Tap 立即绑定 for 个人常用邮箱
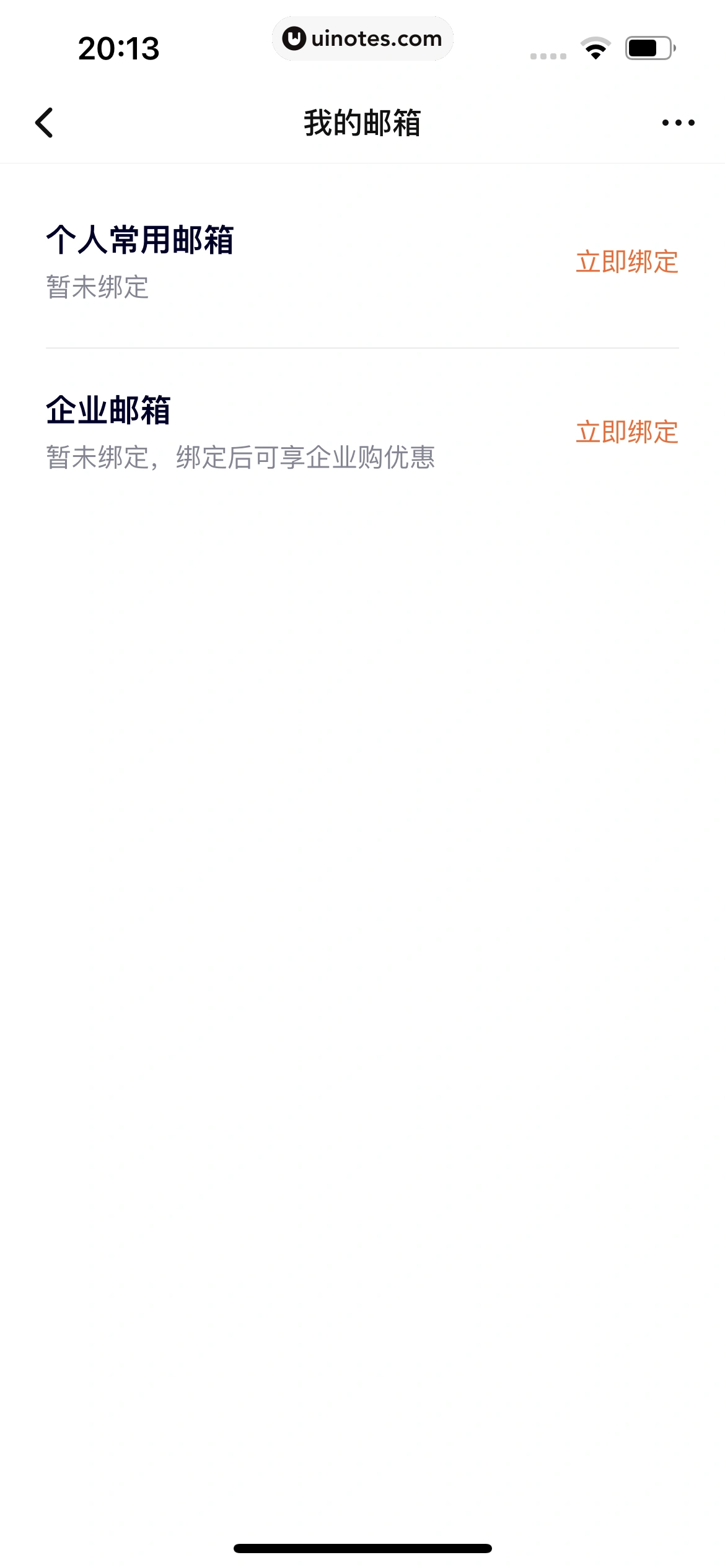Viewport: 725px width, 1568px height. (x=626, y=262)
